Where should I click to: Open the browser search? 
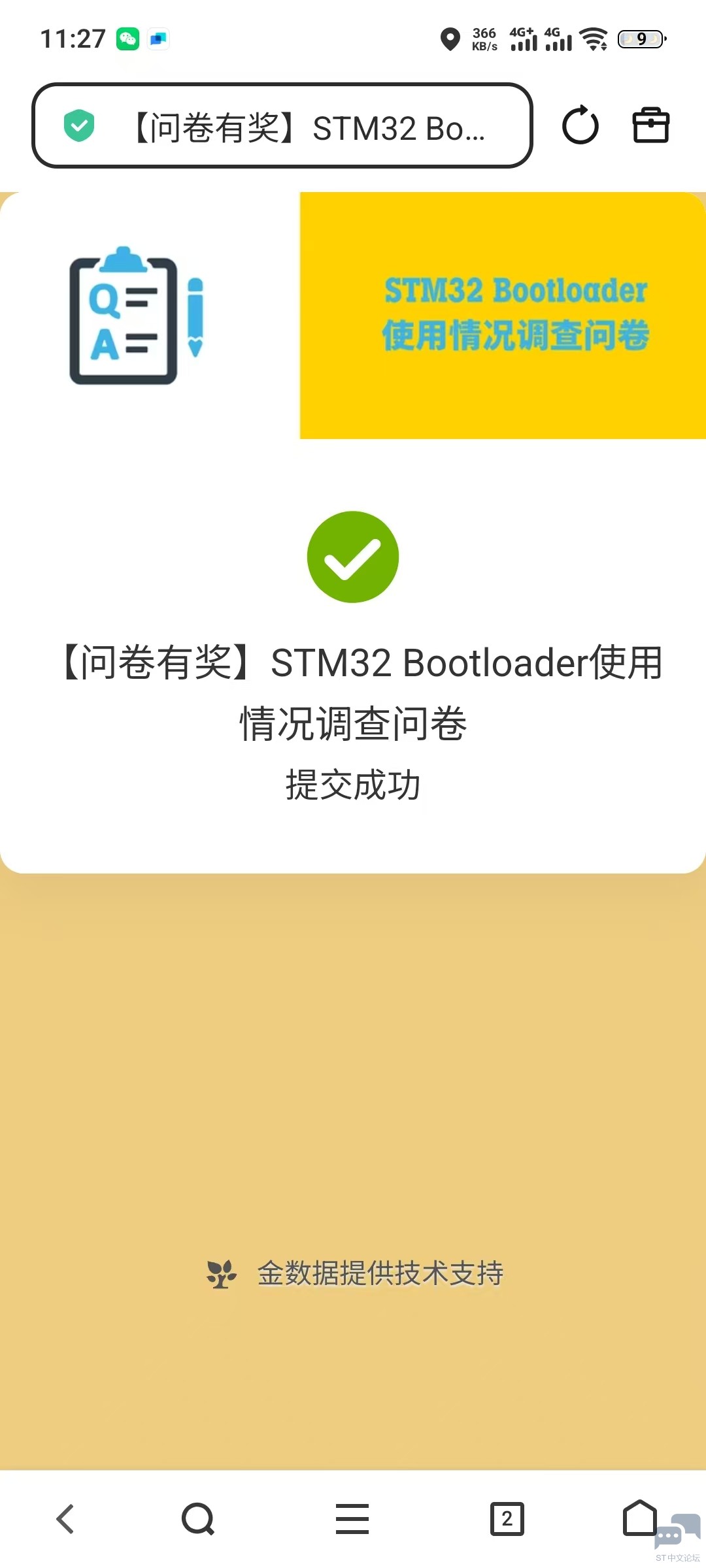click(198, 1518)
